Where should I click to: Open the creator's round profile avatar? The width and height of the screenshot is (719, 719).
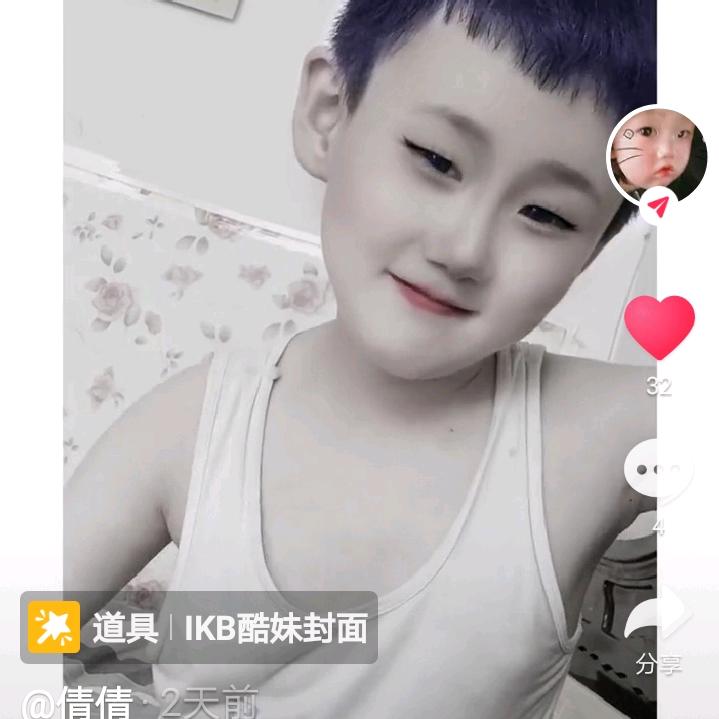pyautogui.click(x=657, y=156)
